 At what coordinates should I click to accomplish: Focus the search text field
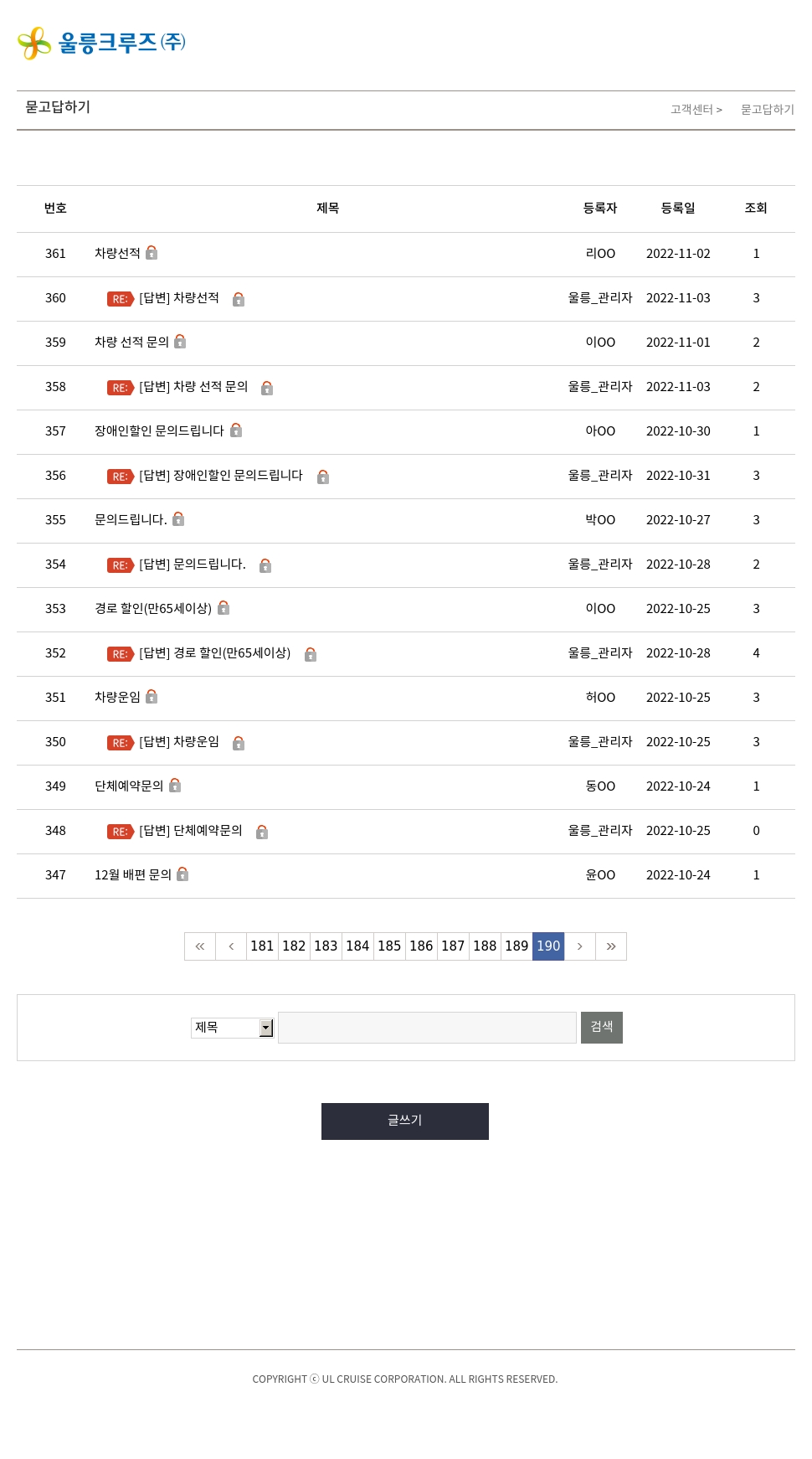click(x=427, y=1028)
